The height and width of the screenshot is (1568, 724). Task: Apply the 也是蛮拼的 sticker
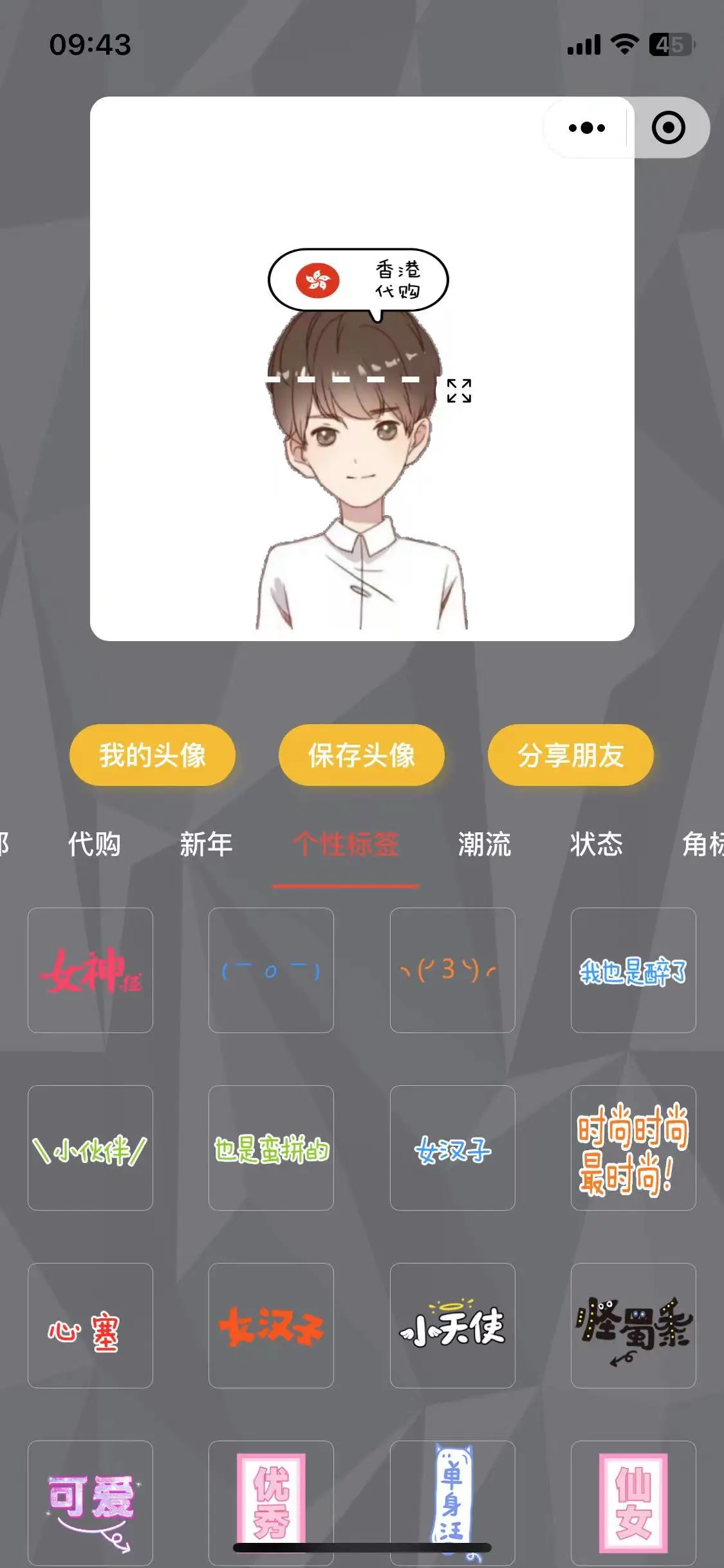click(271, 1148)
